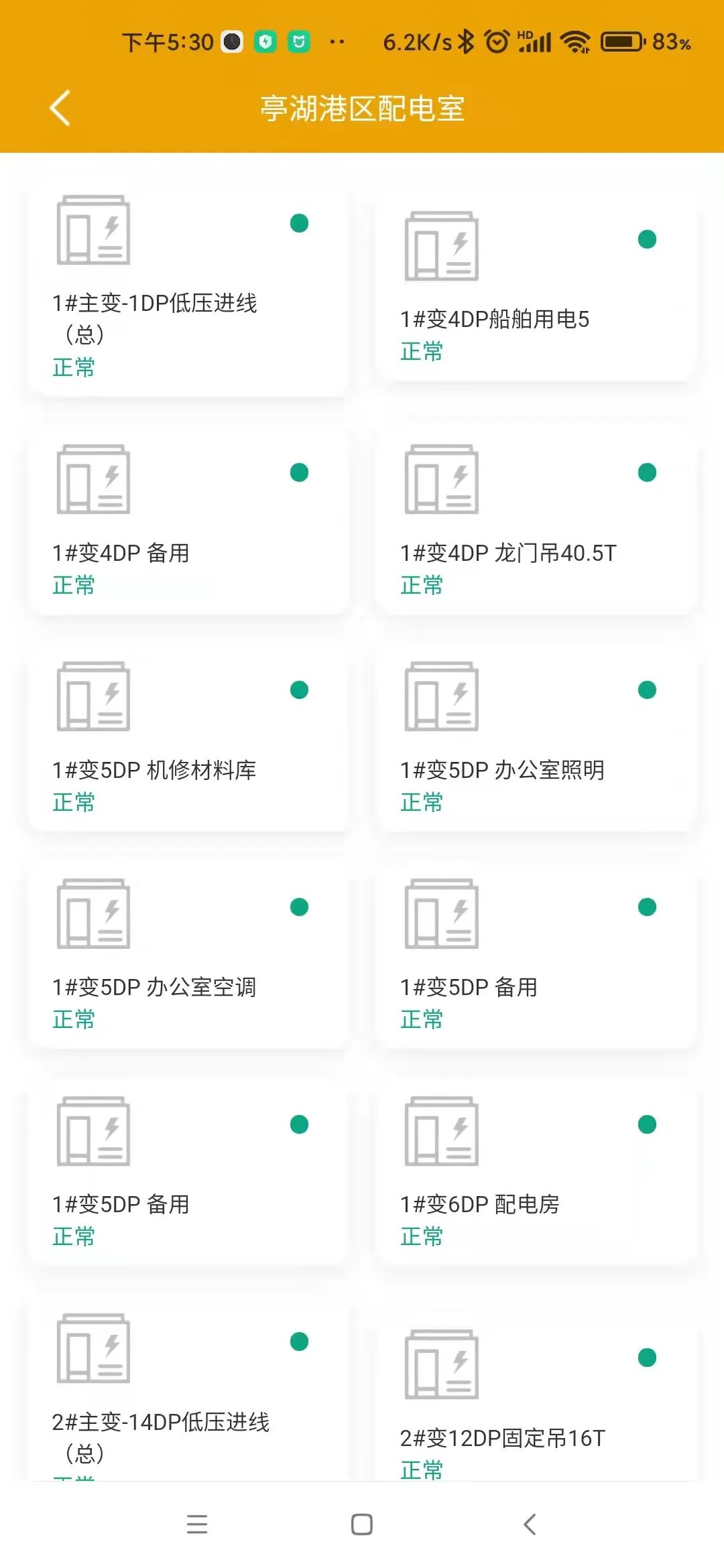Tap the system home button
Image resolution: width=724 pixels, height=1568 pixels.
coord(362,1524)
